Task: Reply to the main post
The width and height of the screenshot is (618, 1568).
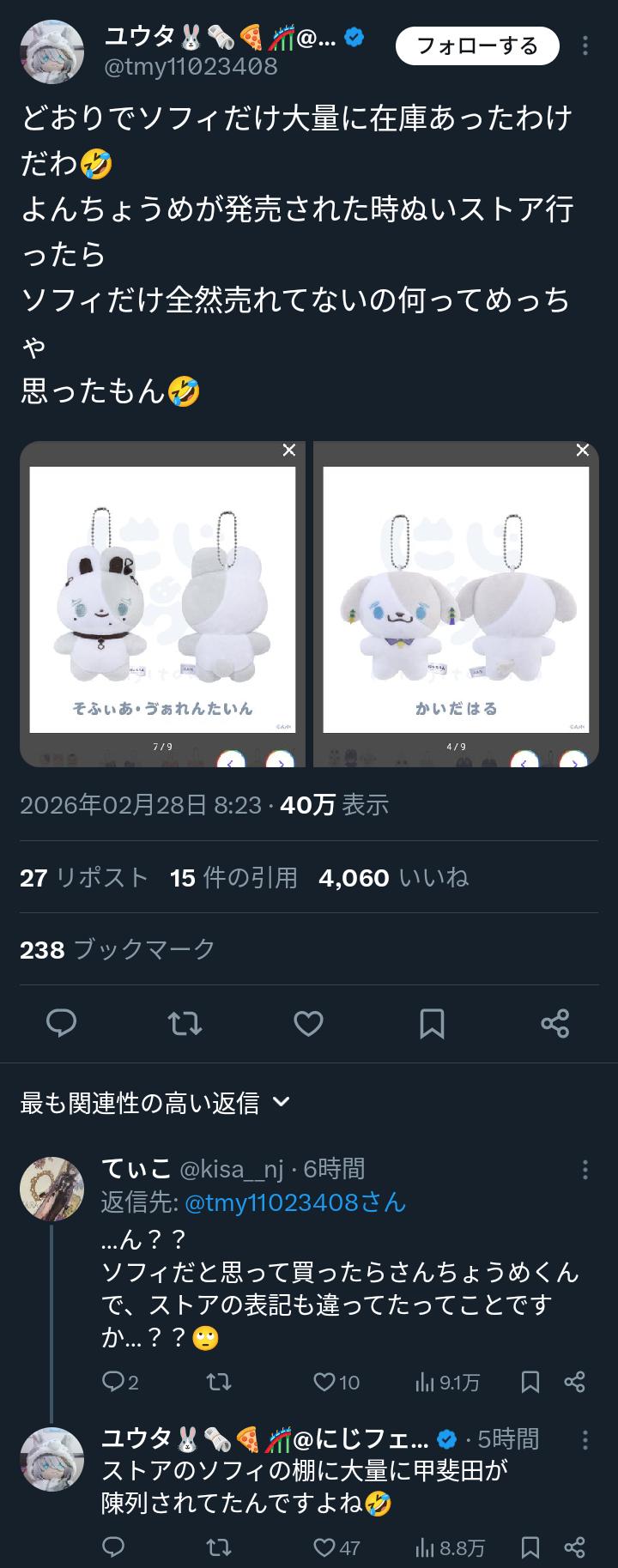Action: (61, 1023)
